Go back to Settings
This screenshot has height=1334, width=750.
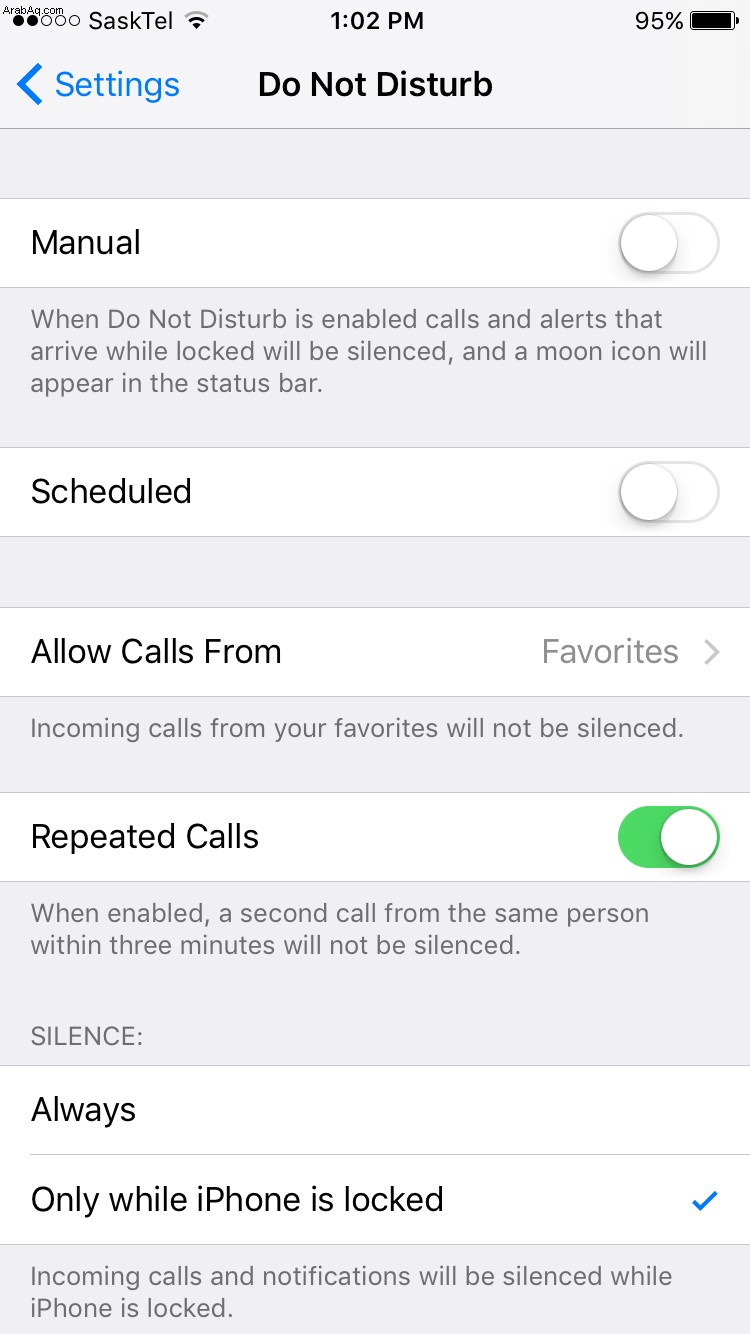98,85
